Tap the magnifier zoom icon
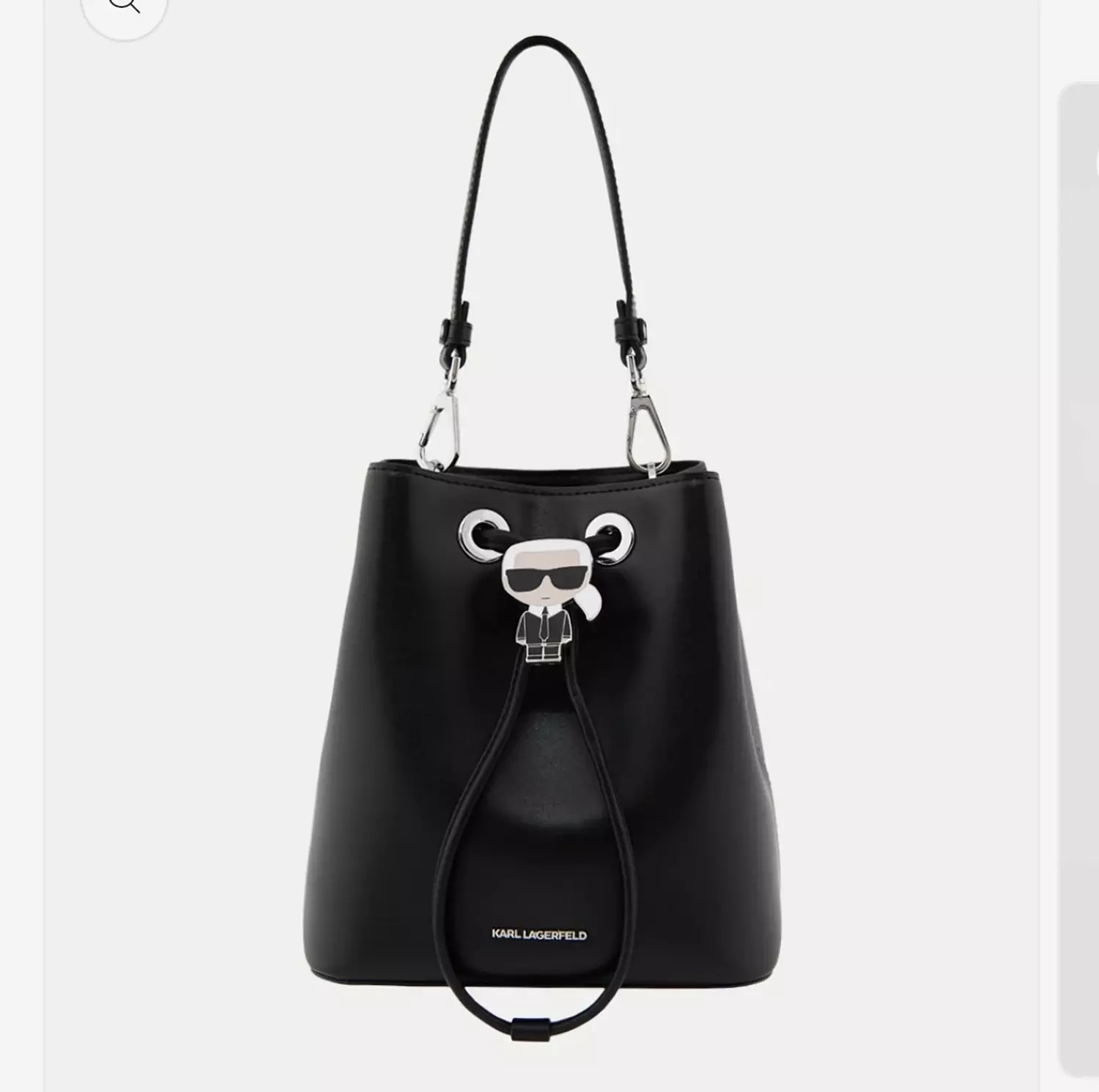 (x=124, y=7)
